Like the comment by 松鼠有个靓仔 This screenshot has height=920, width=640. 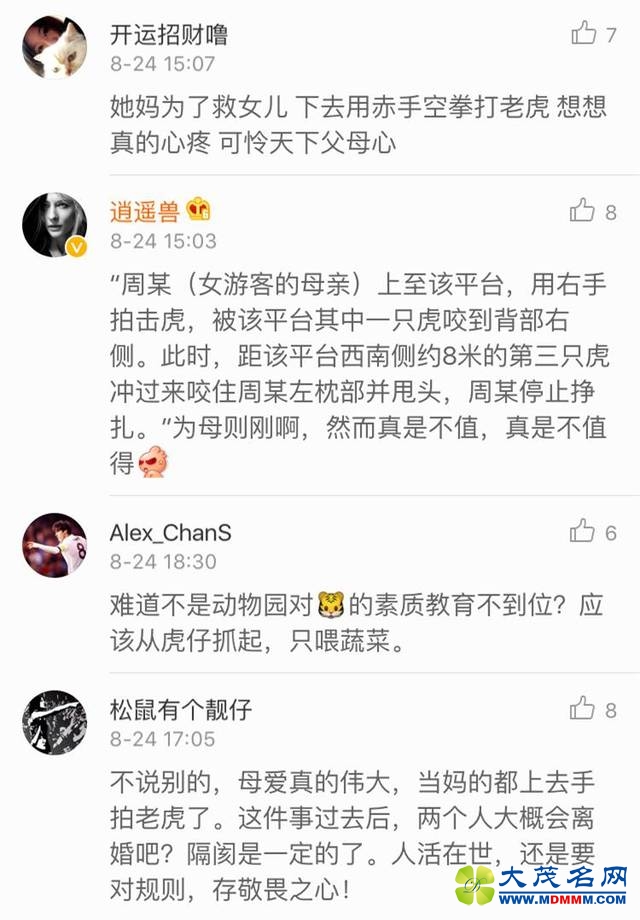point(583,709)
